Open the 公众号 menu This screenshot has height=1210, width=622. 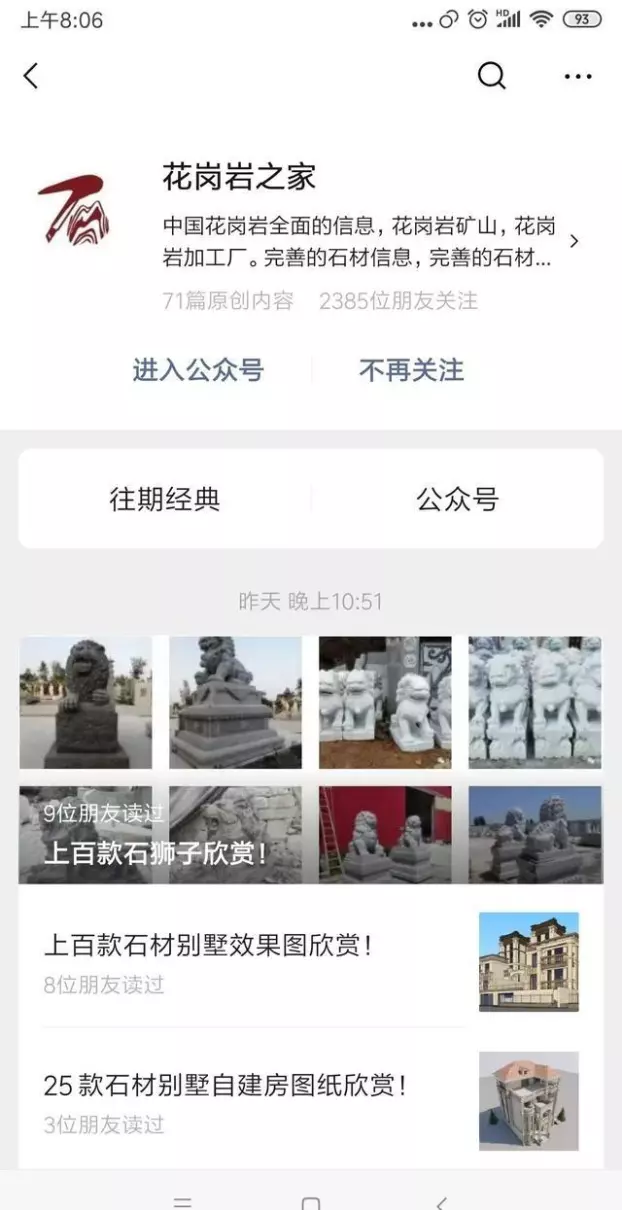click(457, 499)
